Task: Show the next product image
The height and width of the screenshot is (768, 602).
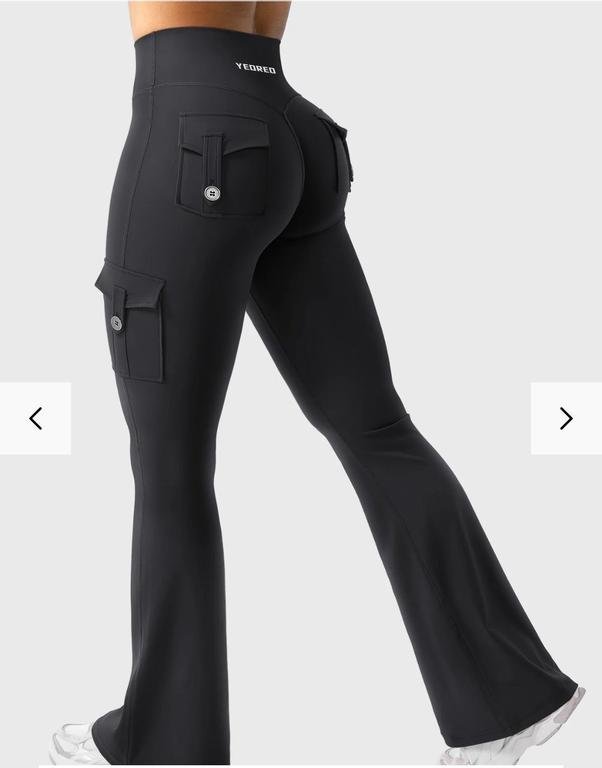Action: (565, 418)
